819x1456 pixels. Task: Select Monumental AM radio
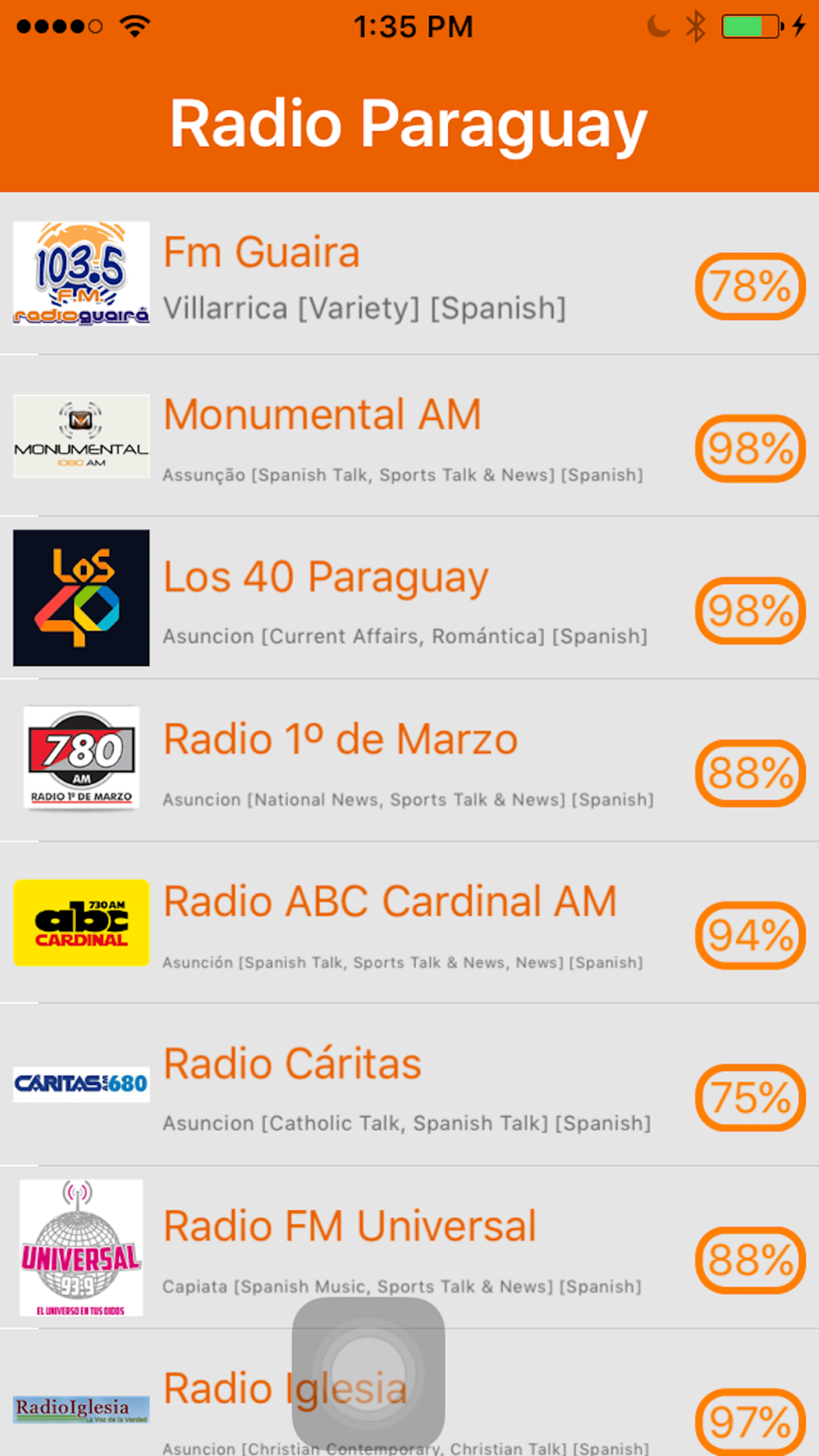(409, 436)
